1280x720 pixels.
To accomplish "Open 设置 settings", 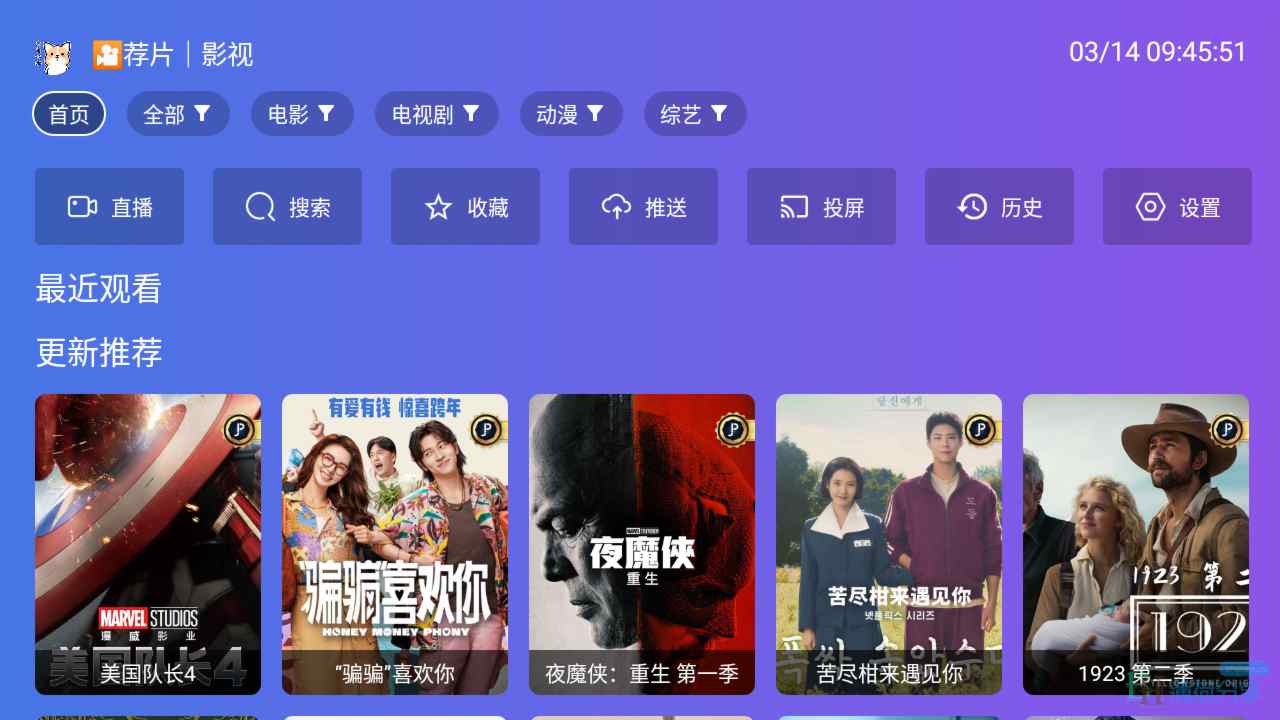I will 1177,207.
